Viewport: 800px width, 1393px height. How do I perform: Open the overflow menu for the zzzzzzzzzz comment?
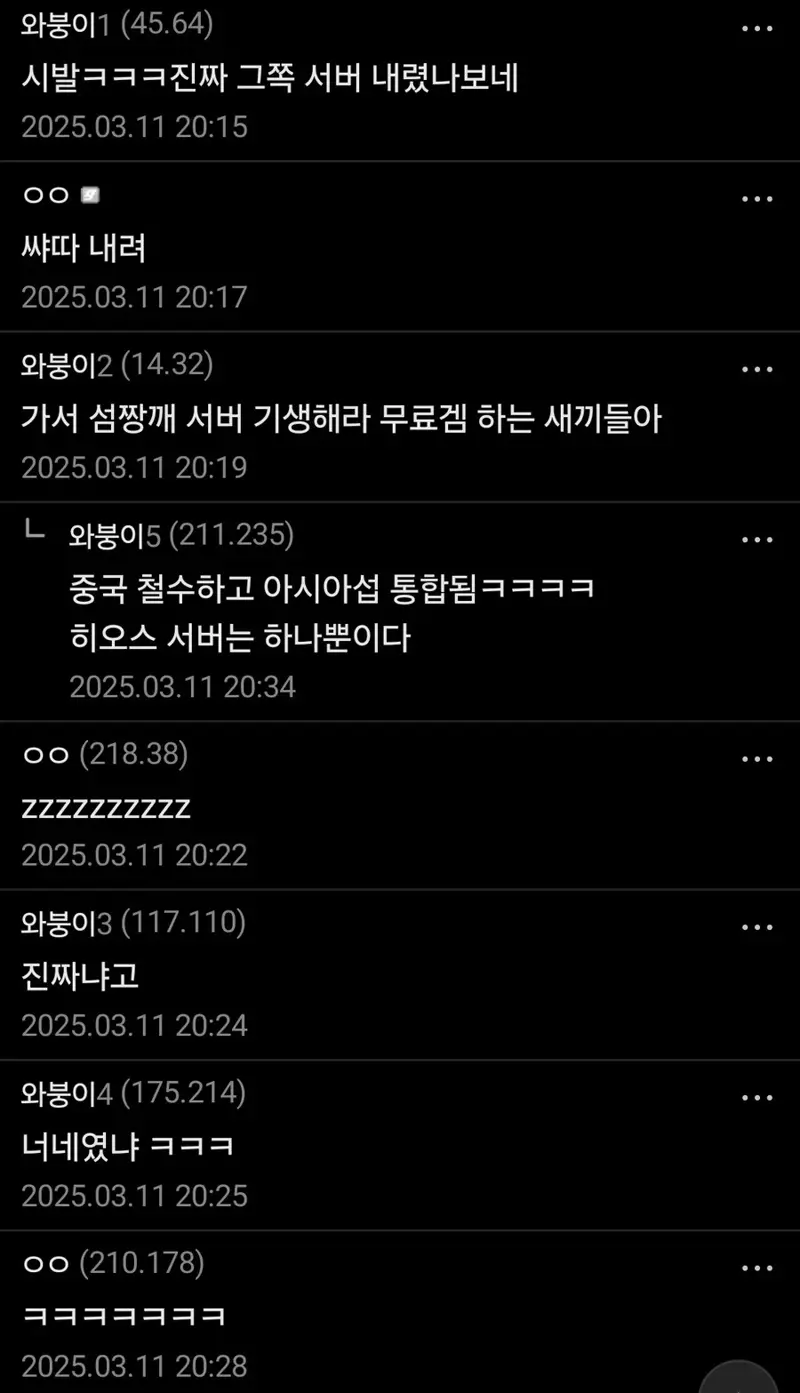tap(757, 759)
